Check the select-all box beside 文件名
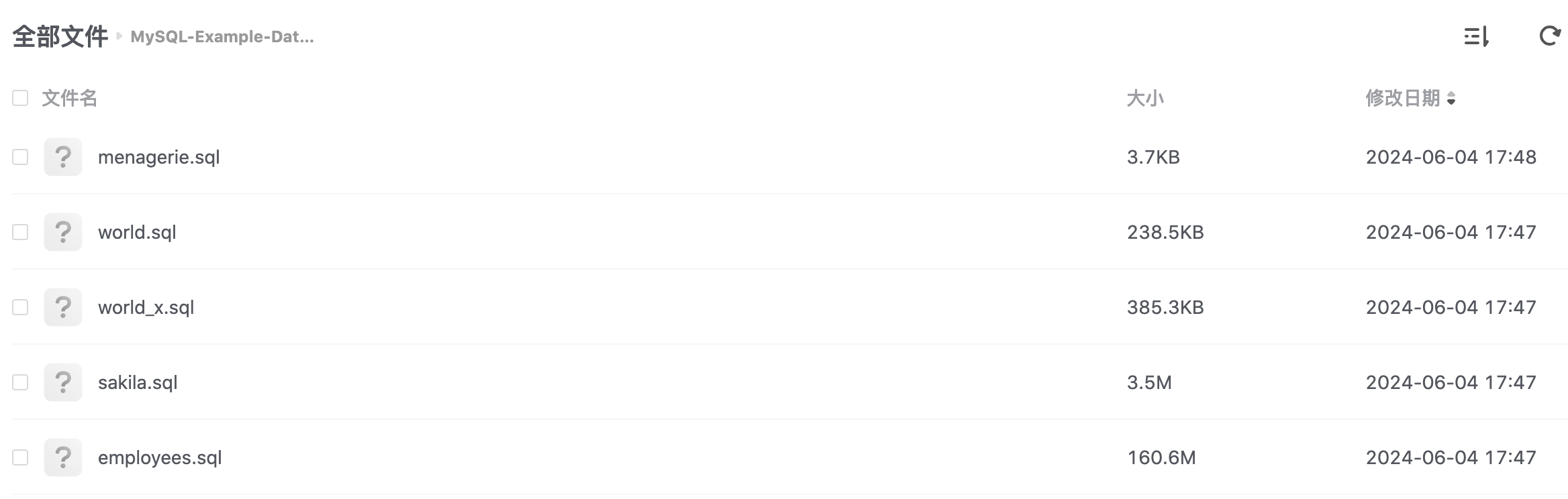1568x499 pixels. click(20, 98)
